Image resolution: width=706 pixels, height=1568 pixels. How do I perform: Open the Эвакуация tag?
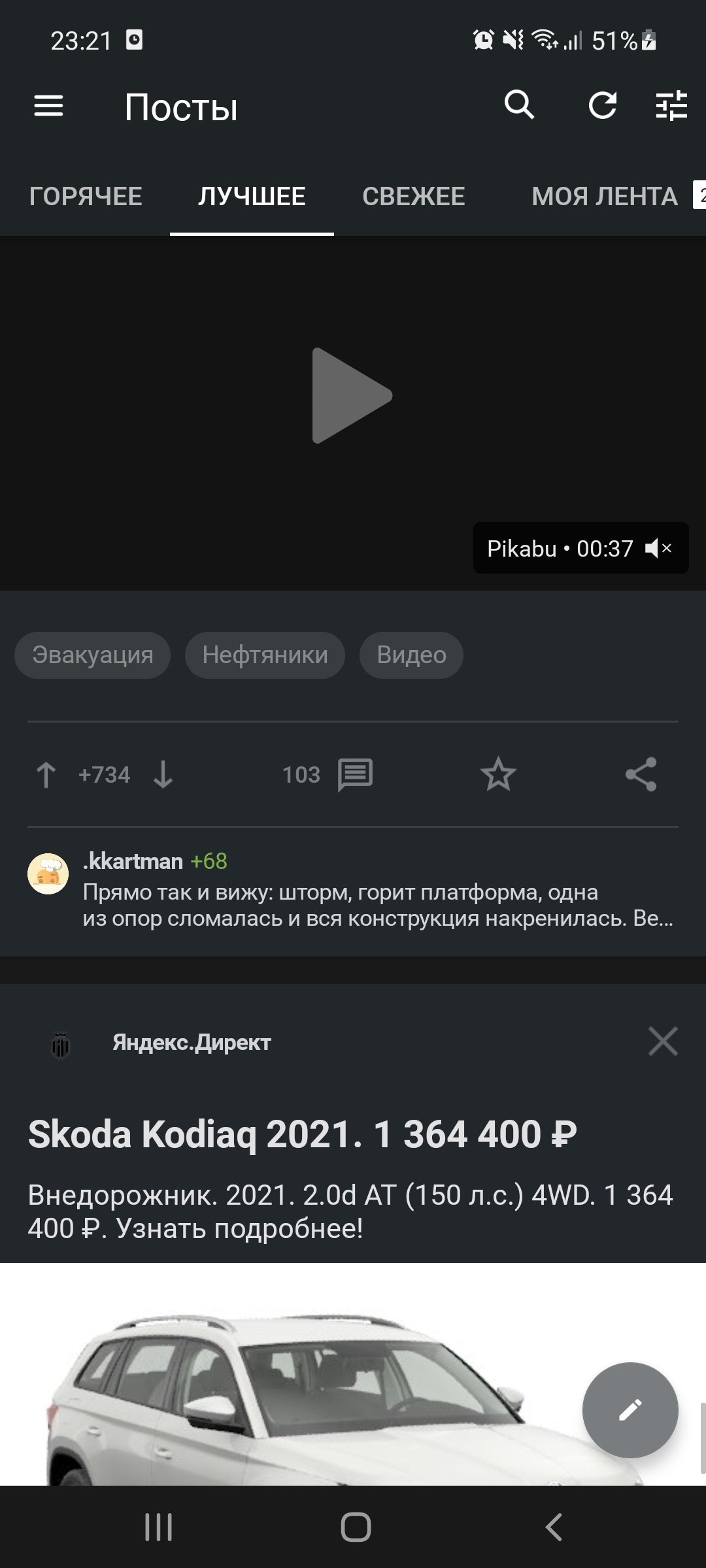[x=93, y=655]
